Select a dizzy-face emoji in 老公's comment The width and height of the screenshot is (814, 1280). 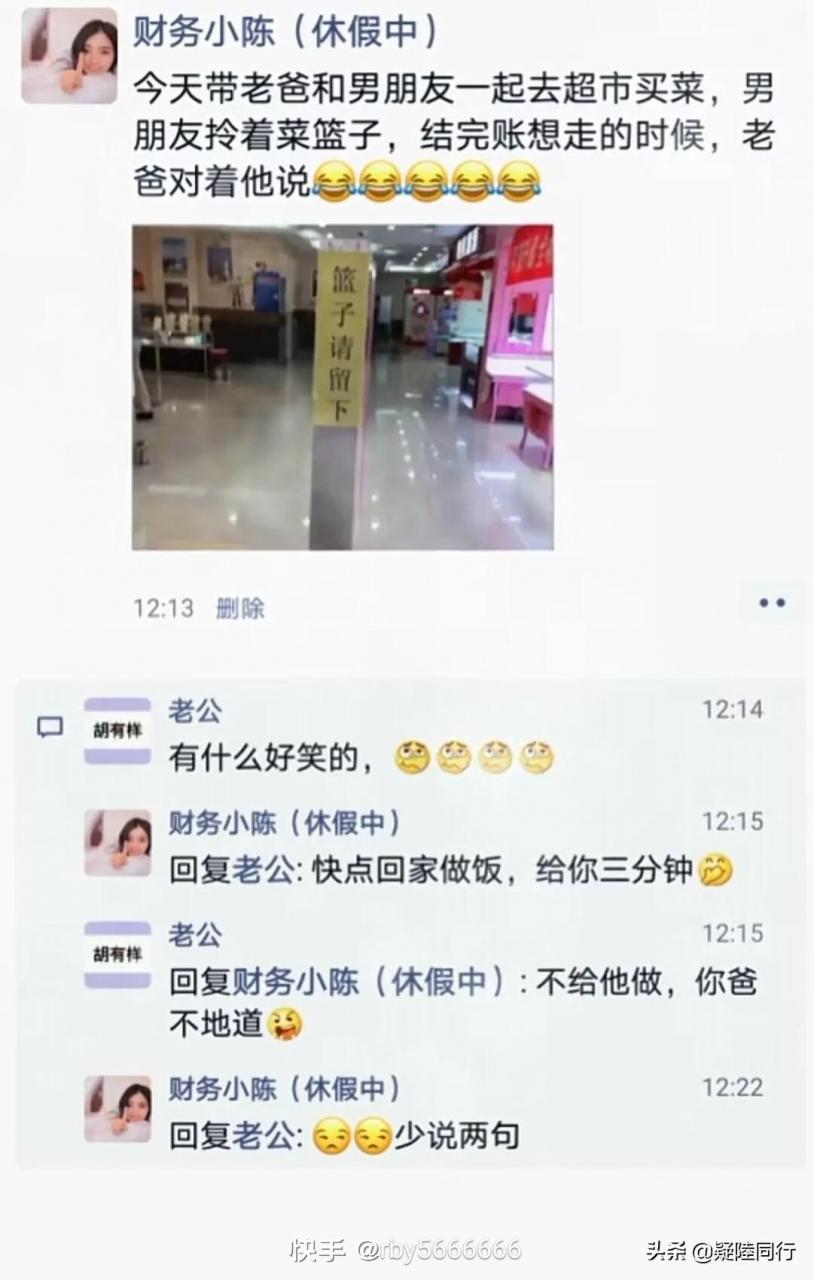click(451, 757)
